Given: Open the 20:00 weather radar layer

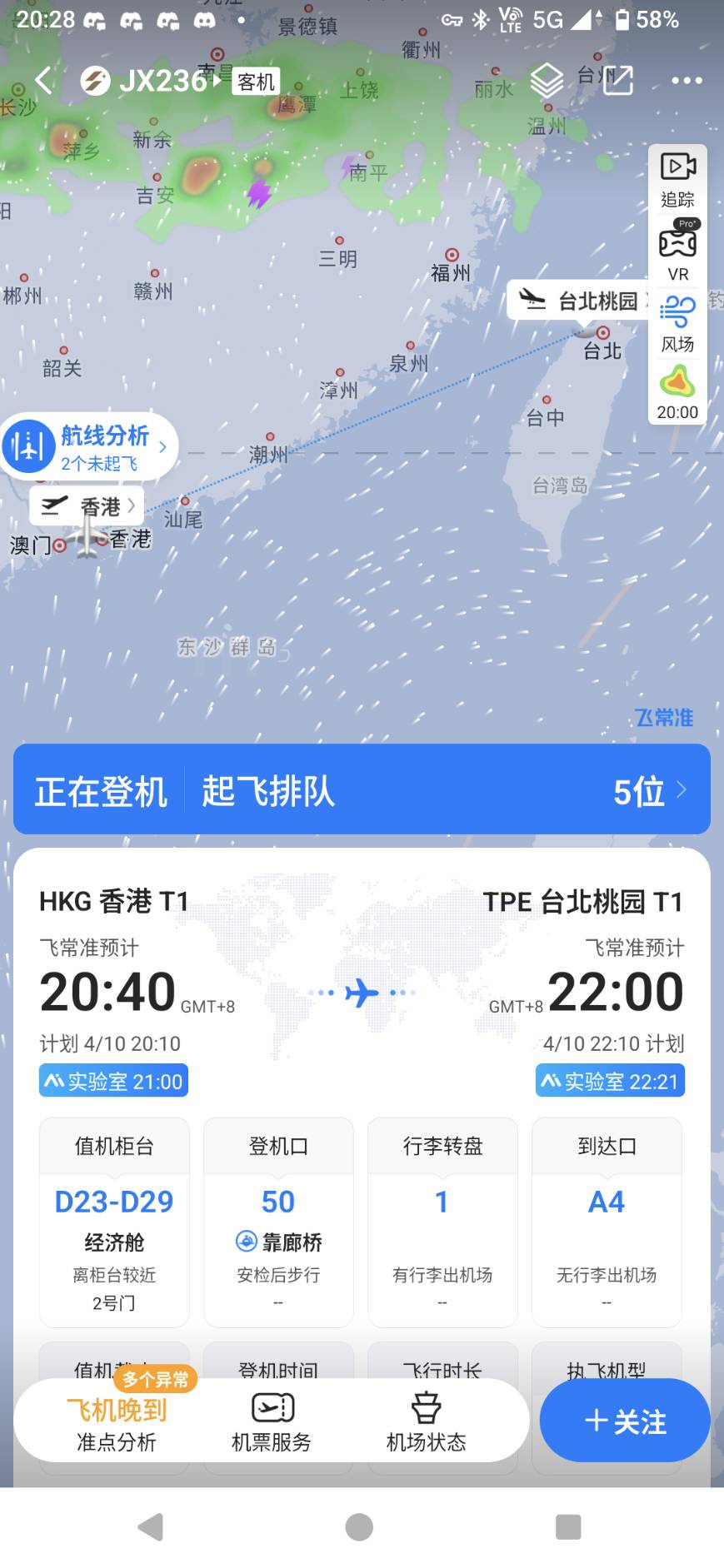Looking at the screenshot, I should (677, 392).
